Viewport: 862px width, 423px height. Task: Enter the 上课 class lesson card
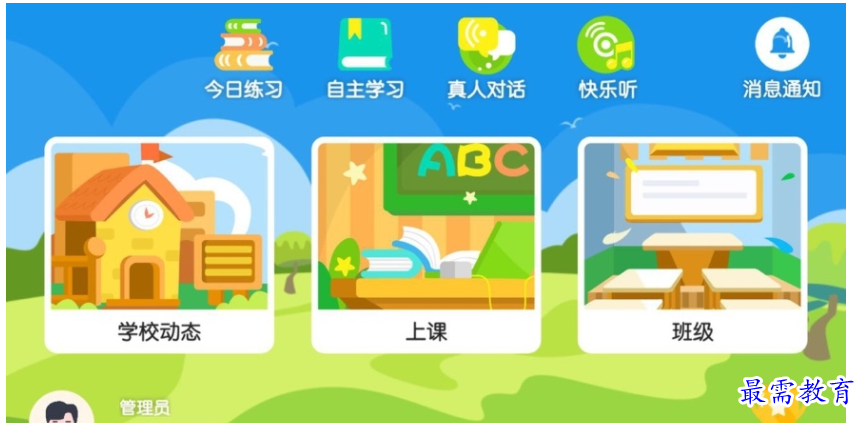tap(426, 244)
